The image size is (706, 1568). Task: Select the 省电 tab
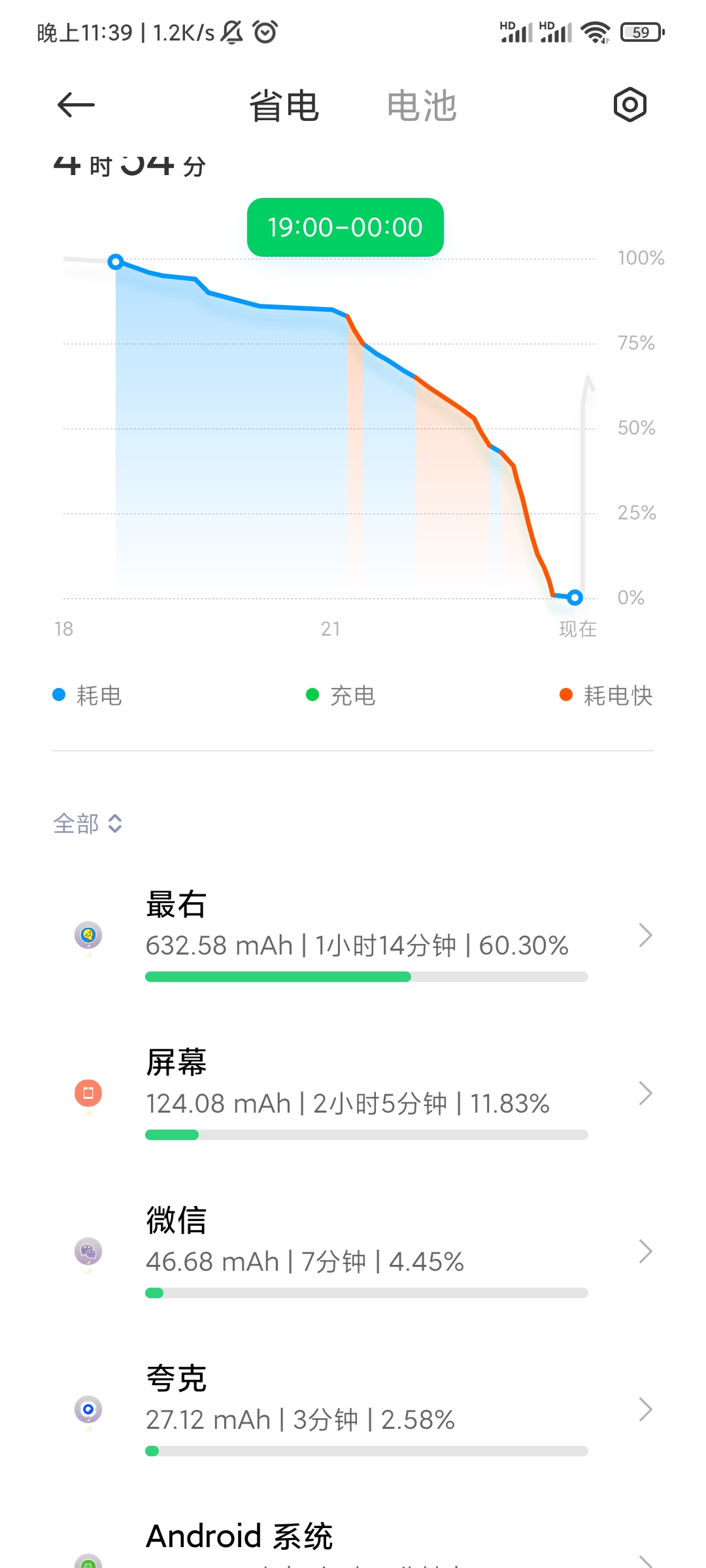[x=284, y=106]
